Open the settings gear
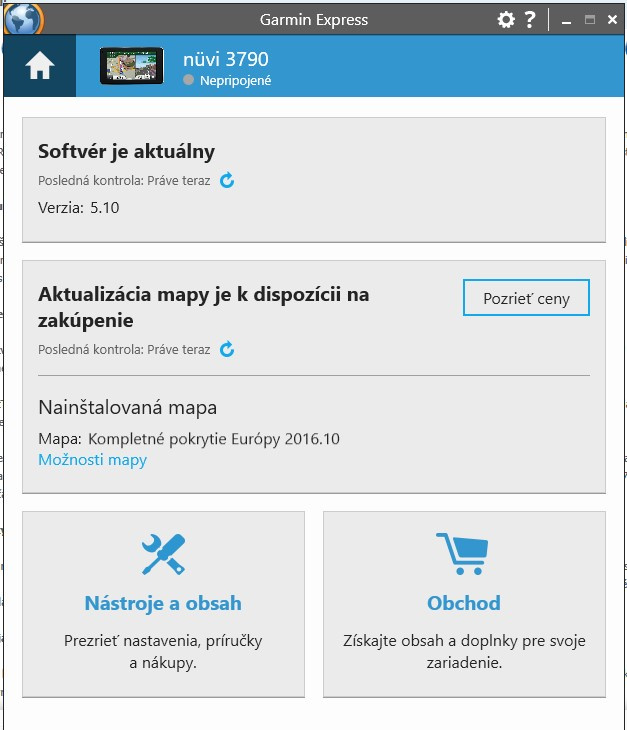Image resolution: width=627 pixels, height=730 pixels. click(506, 19)
